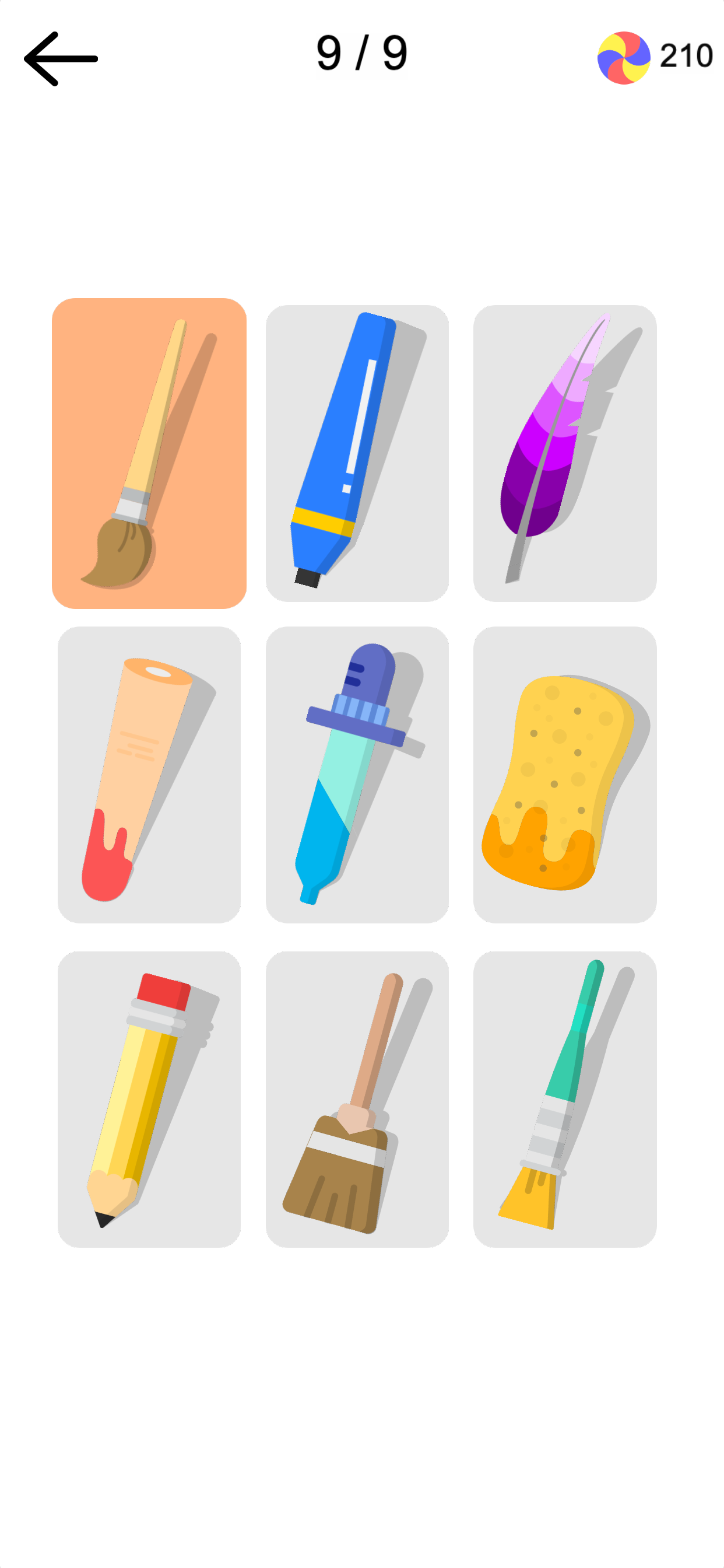Pick the yellow sponge tool
This screenshot has width=724, height=1568.
pyautogui.click(x=565, y=775)
